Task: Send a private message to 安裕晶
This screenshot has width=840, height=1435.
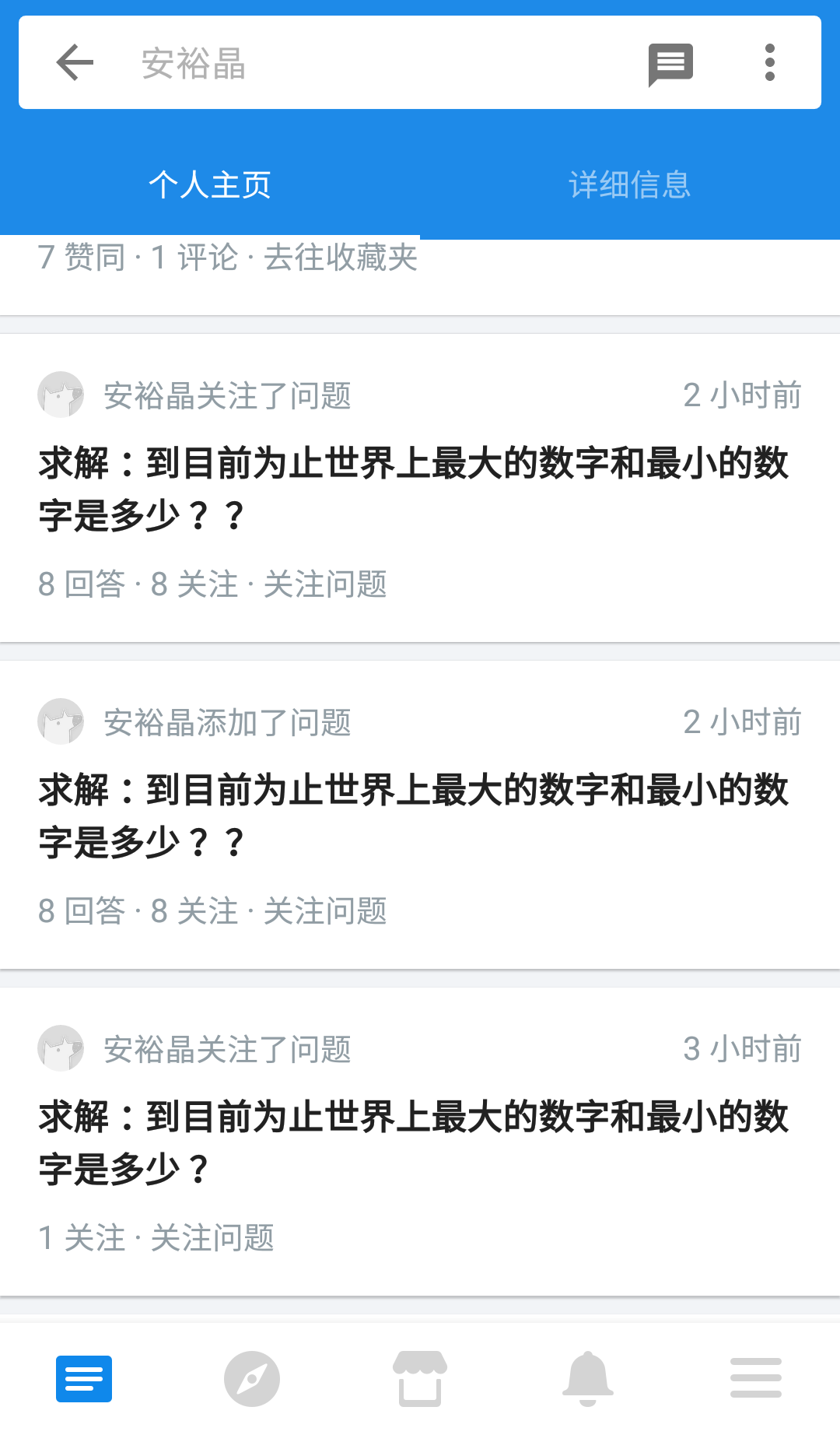Action: 670,64
